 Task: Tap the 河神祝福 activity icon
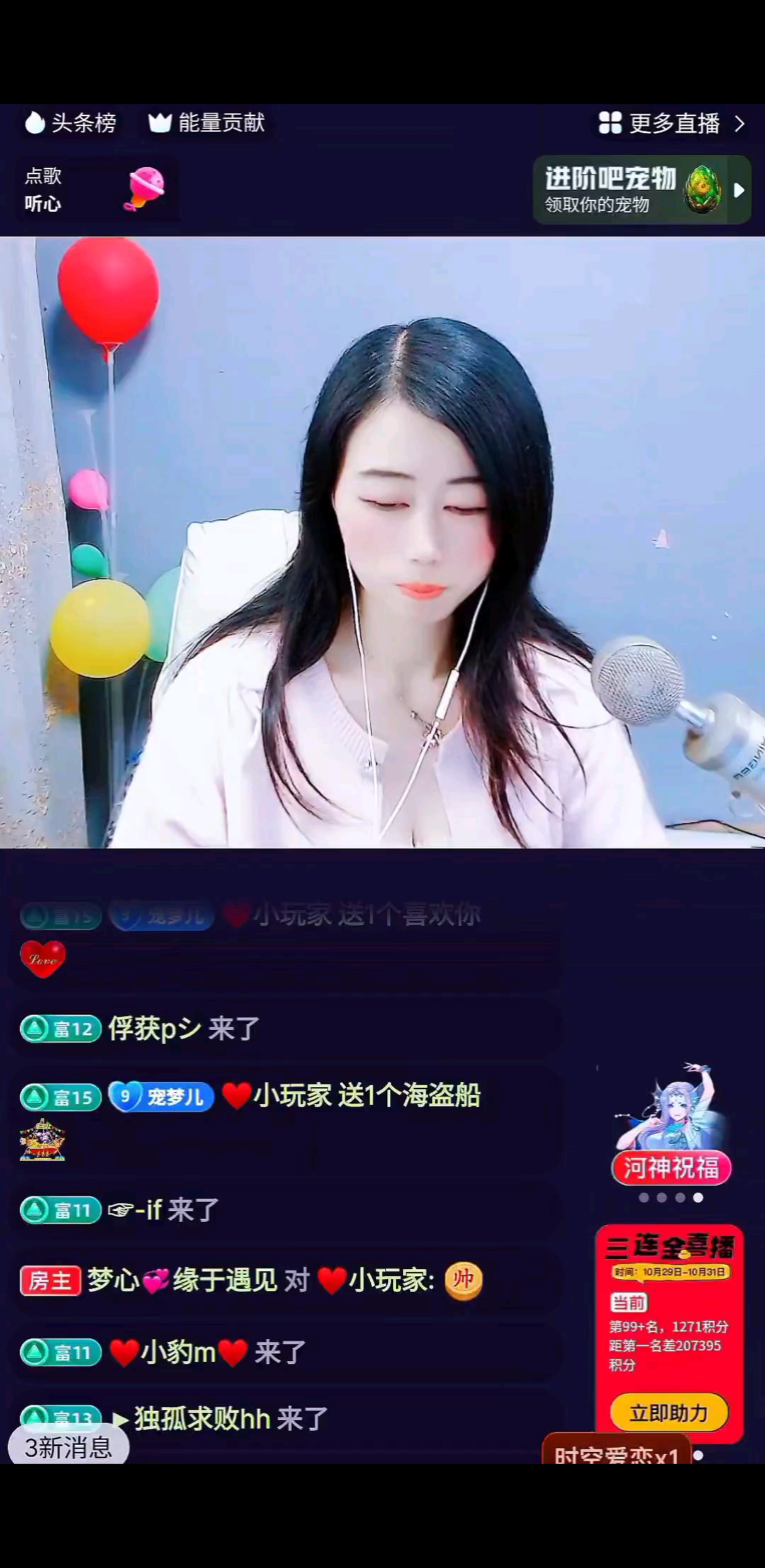coord(671,1125)
